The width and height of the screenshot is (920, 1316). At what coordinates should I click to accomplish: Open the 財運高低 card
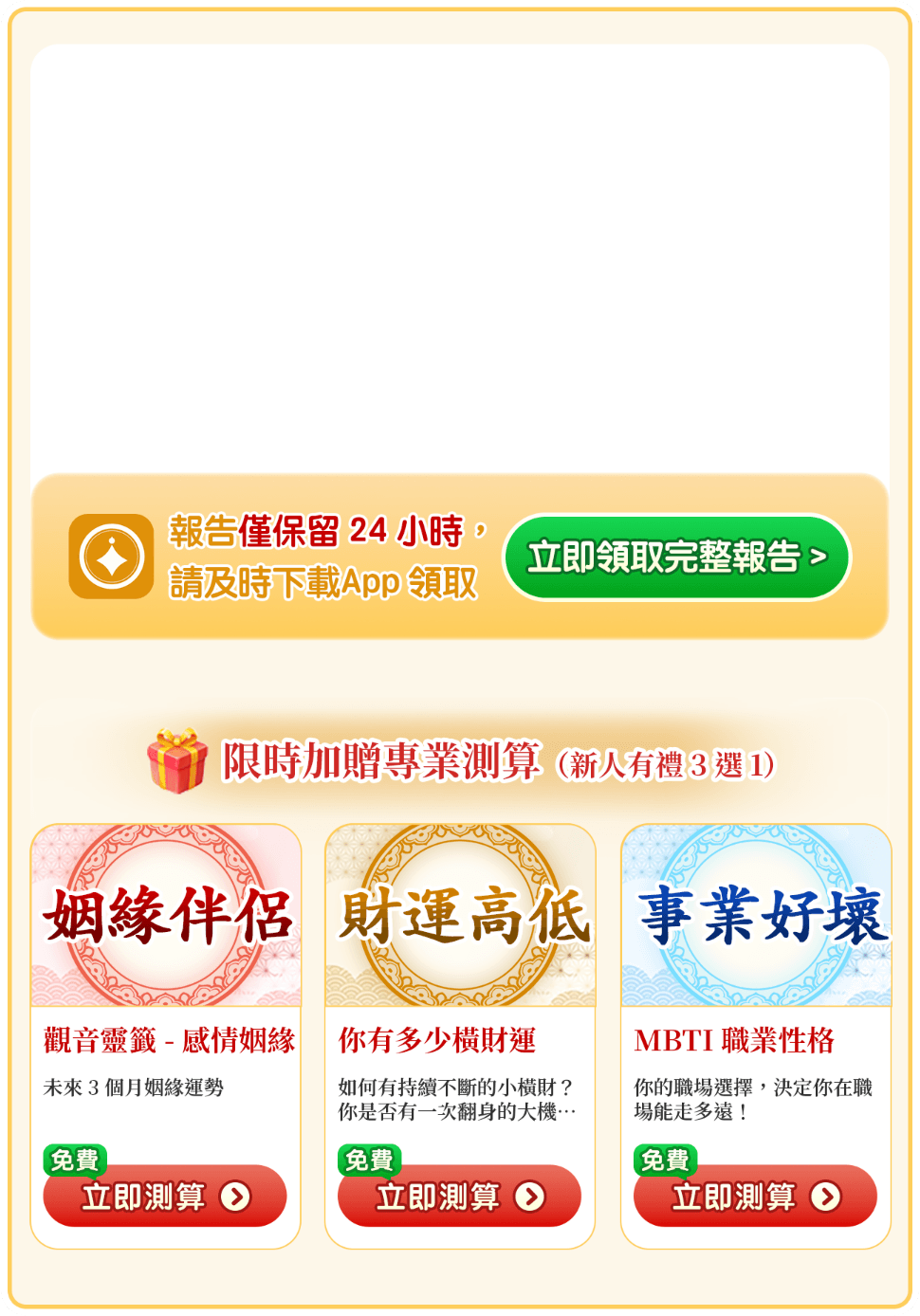pyautogui.click(x=460, y=916)
